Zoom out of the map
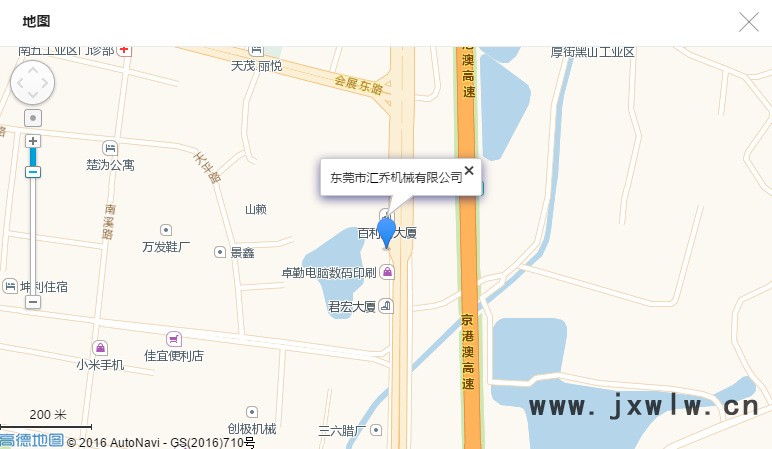The width and height of the screenshot is (772, 449). pos(33,301)
